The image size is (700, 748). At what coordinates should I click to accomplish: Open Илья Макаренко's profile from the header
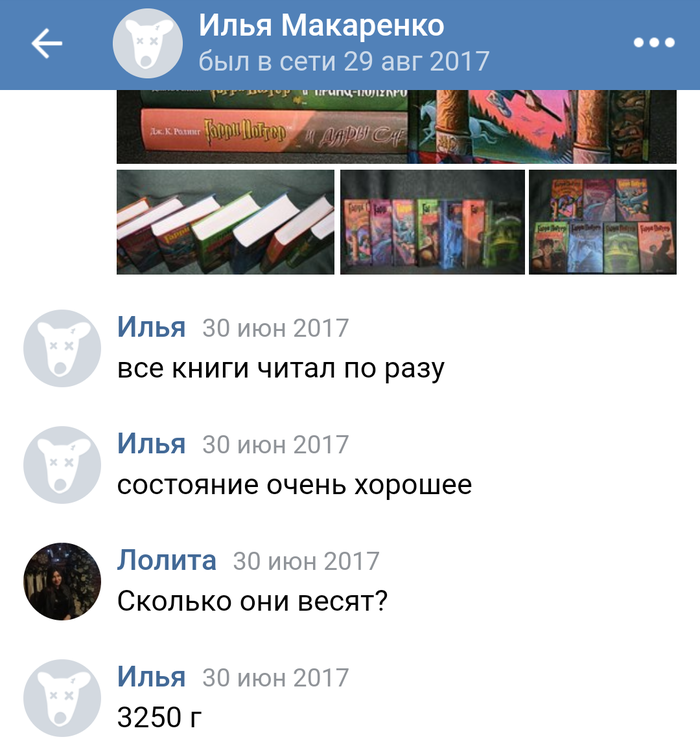321,27
